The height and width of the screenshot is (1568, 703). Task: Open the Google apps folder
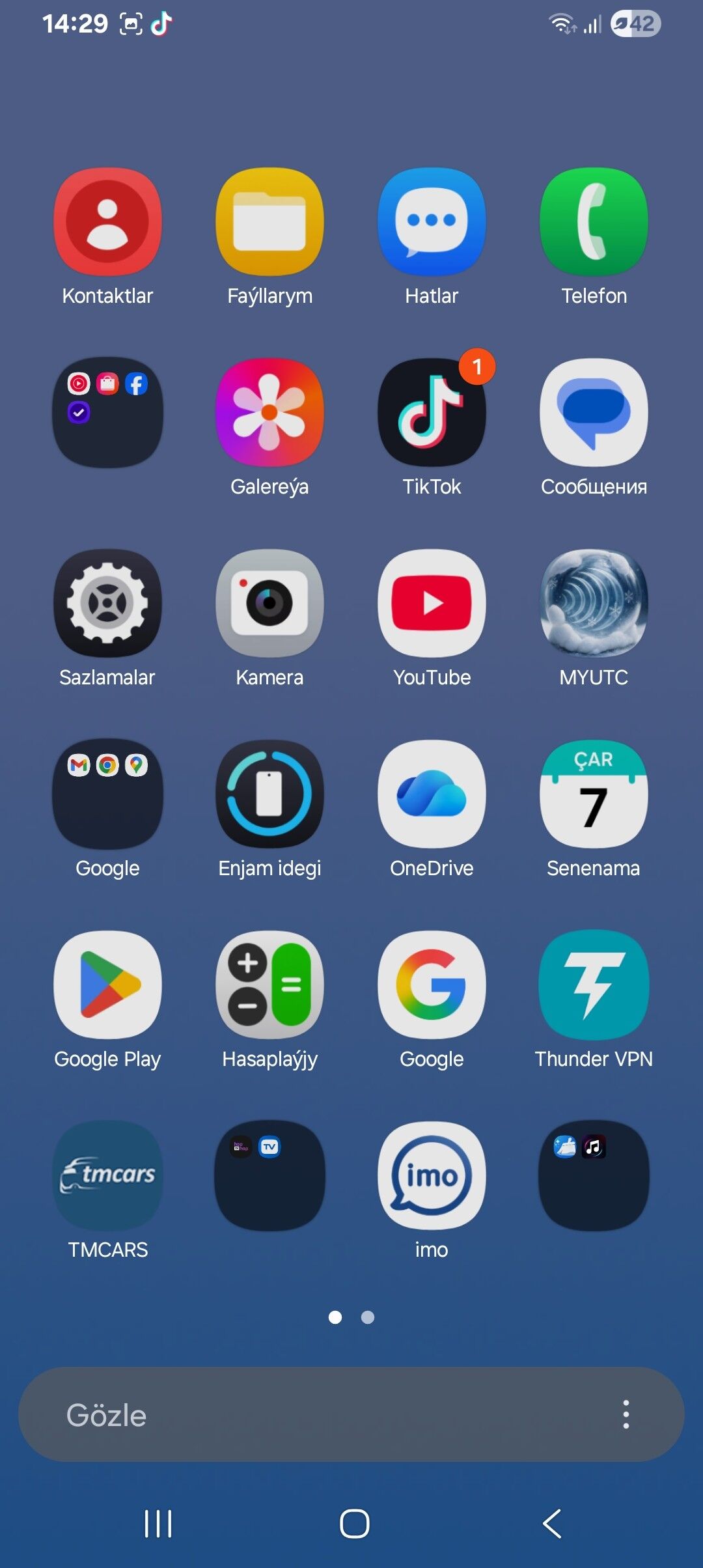(x=107, y=794)
